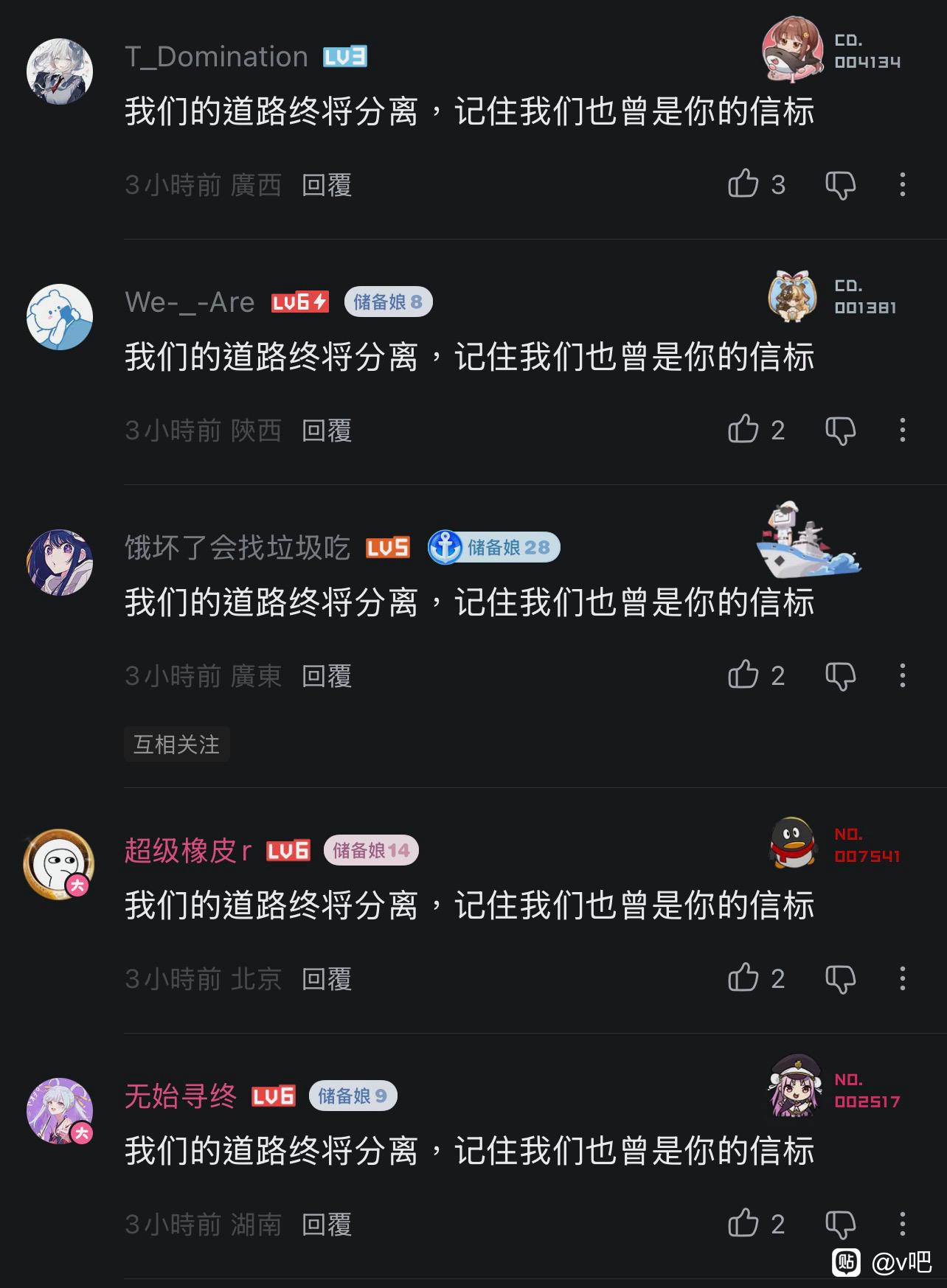947x1288 pixels.
Task: Like We-_-Are's comment
Action: (743, 429)
